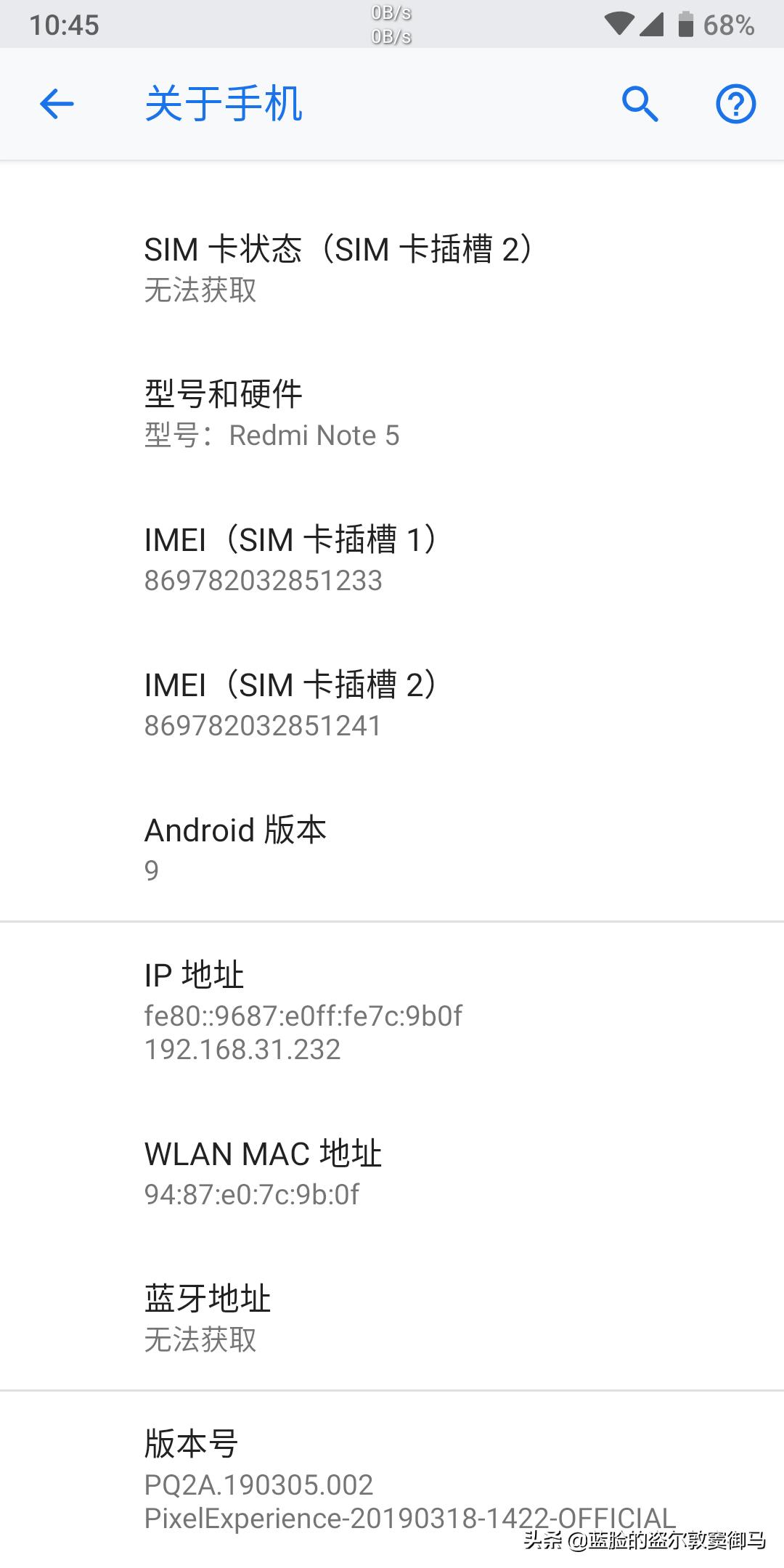The image size is (784, 1568).
Task: Click the cellular signal icon
Action: pyautogui.click(x=651, y=23)
